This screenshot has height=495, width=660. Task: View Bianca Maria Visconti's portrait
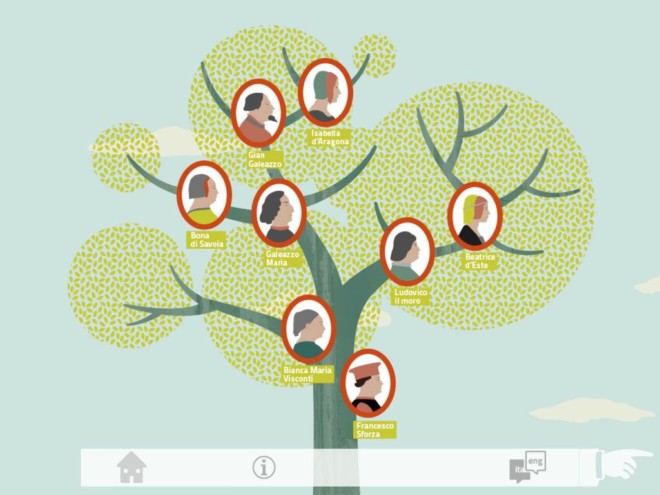307,329
